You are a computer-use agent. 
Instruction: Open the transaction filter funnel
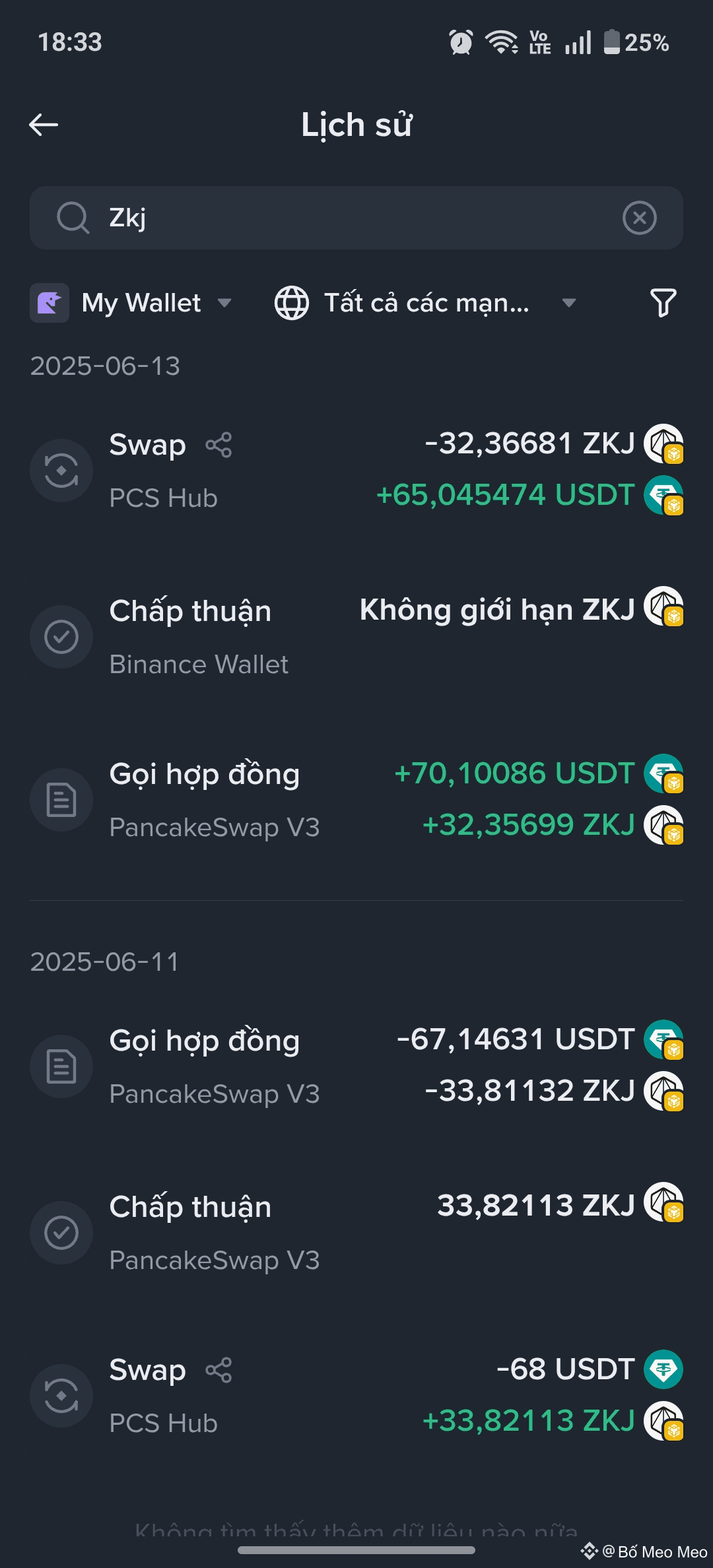tap(663, 303)
